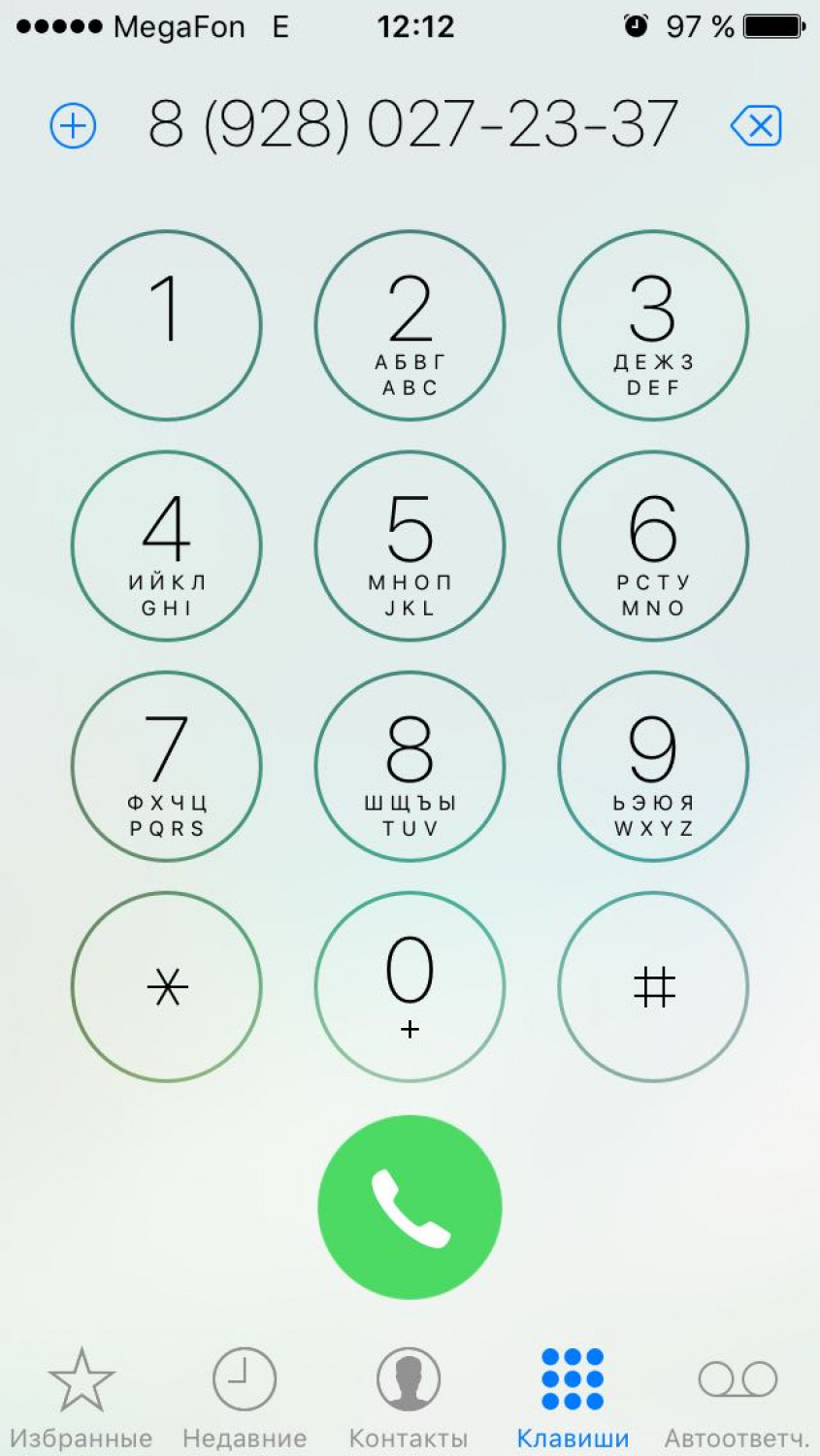Tap the 6 MNO key
This screenshot has width=820, height=1456.
pos(653,546)
